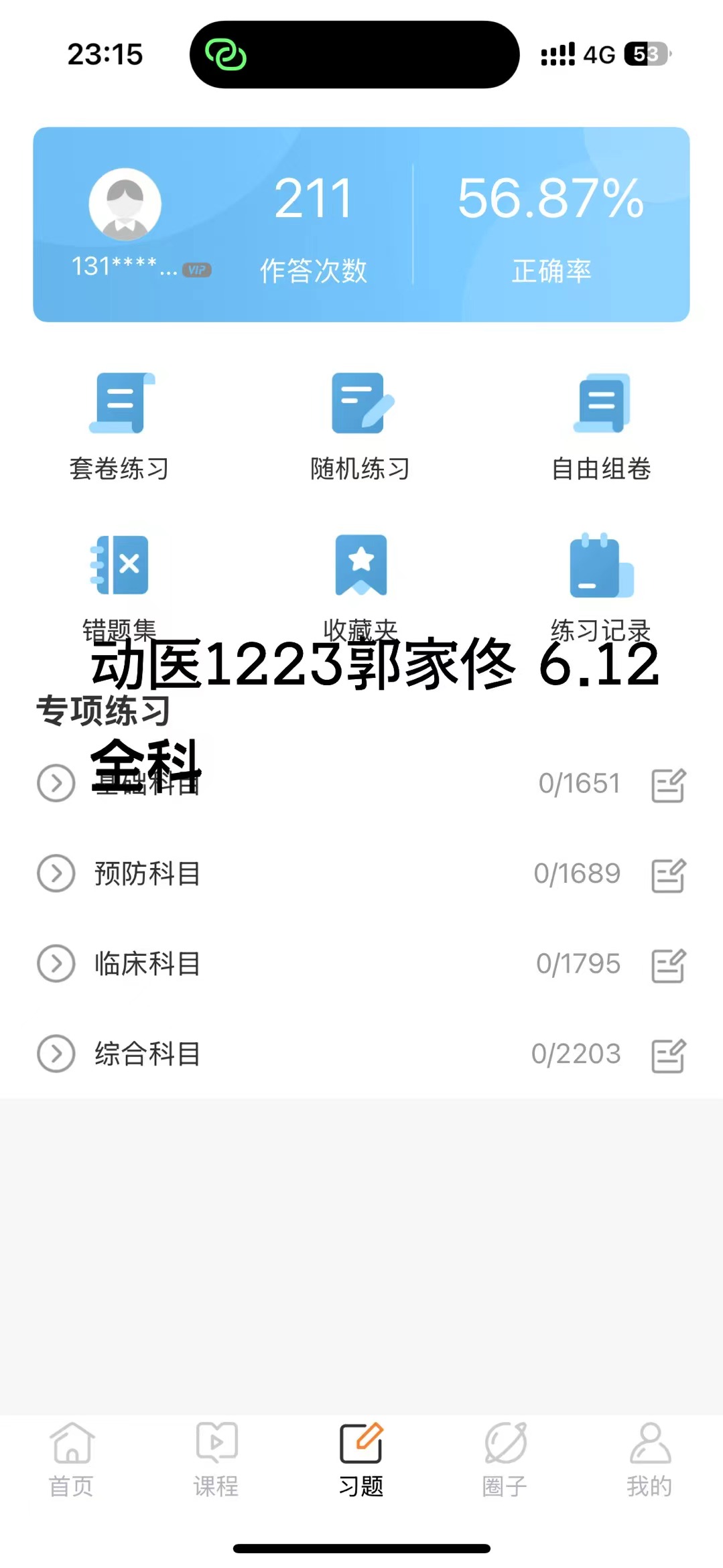The height and width of the screenshot is (1568, 723).
Task: Open the 我的 profile tab
Action: pyautogui.click(x=649, y=1460)
